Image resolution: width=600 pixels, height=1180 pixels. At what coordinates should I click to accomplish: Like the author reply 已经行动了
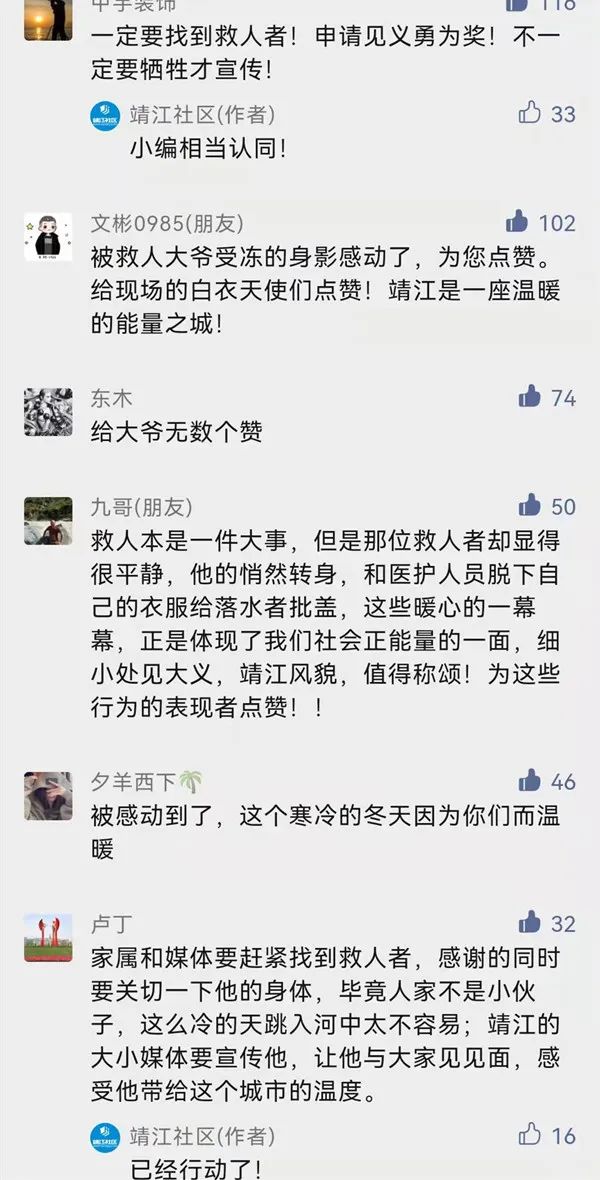tap(530, 1134)
